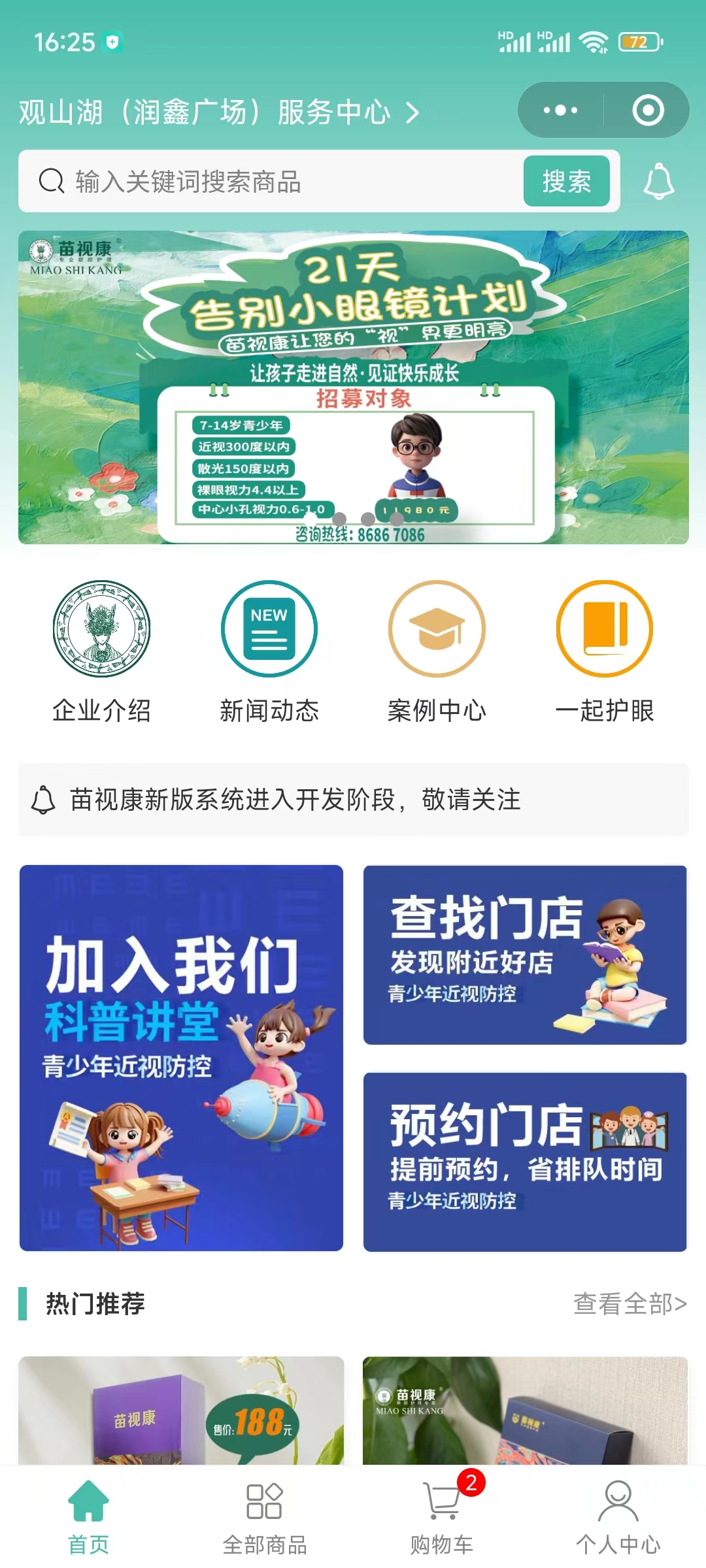Go to 案例中心
706x1568 pixels.
coord(437,651)
